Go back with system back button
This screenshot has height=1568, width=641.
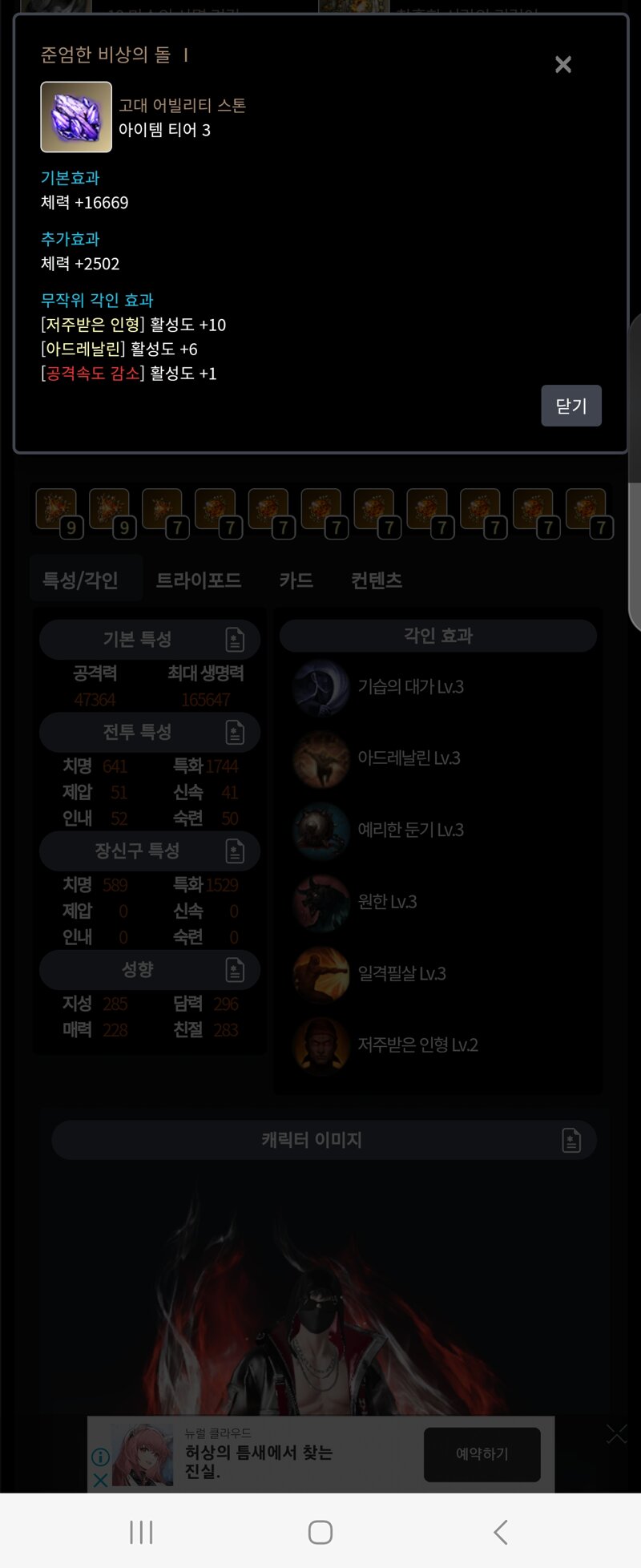pos(500,1532)
